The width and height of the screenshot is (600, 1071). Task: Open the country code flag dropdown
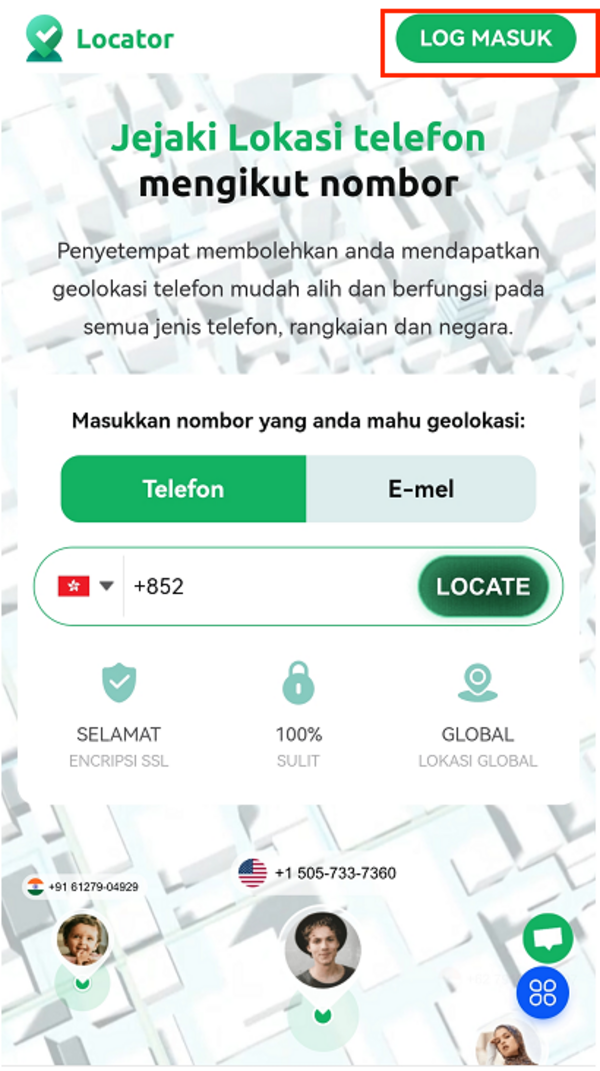[x=86, y=586]
